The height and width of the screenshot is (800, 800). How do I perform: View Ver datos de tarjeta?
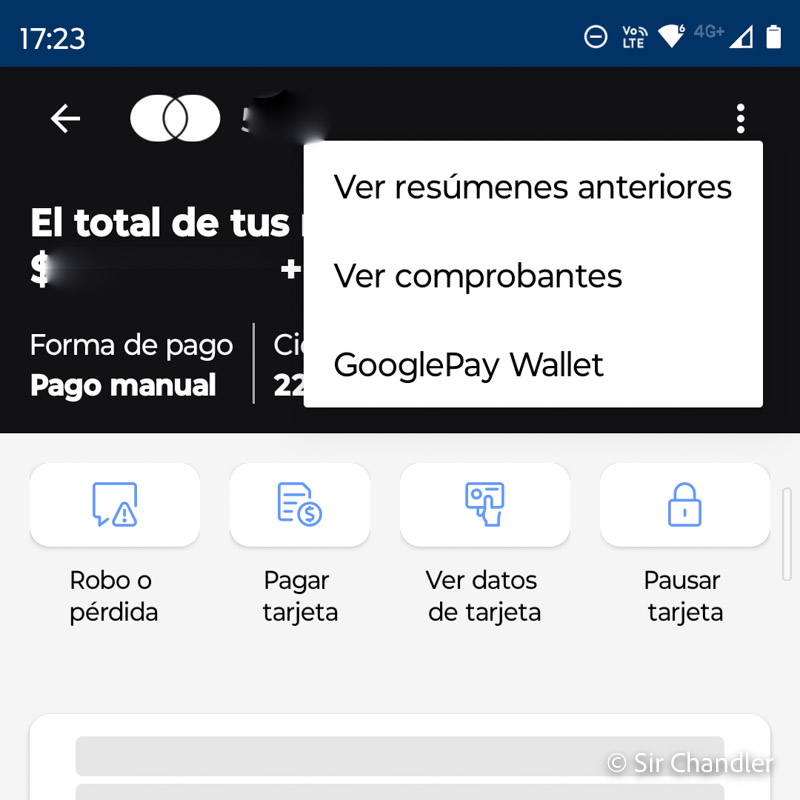[x=484, y=505]
